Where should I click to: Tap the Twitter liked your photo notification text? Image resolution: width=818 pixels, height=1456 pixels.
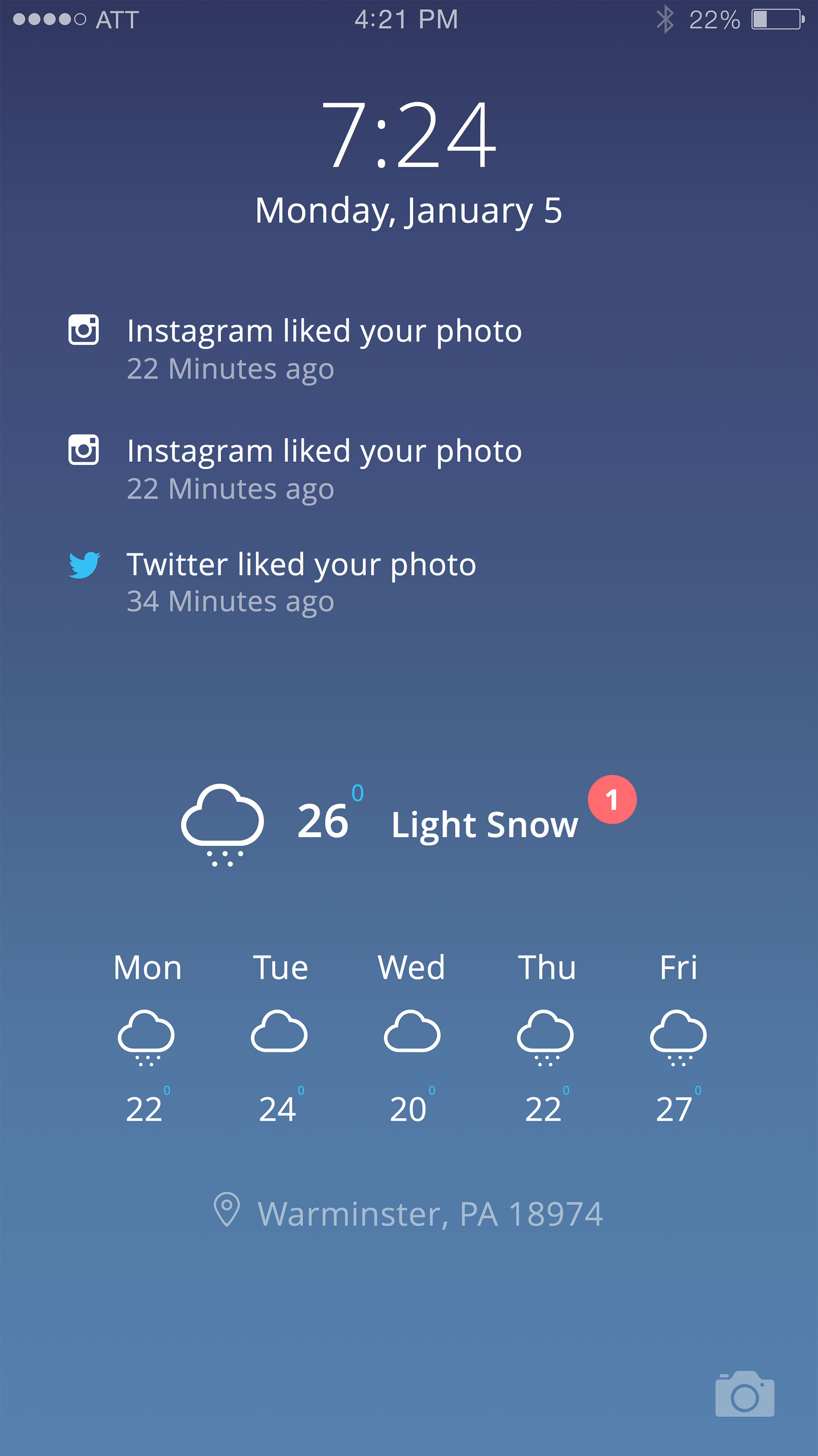coord(302,564)
